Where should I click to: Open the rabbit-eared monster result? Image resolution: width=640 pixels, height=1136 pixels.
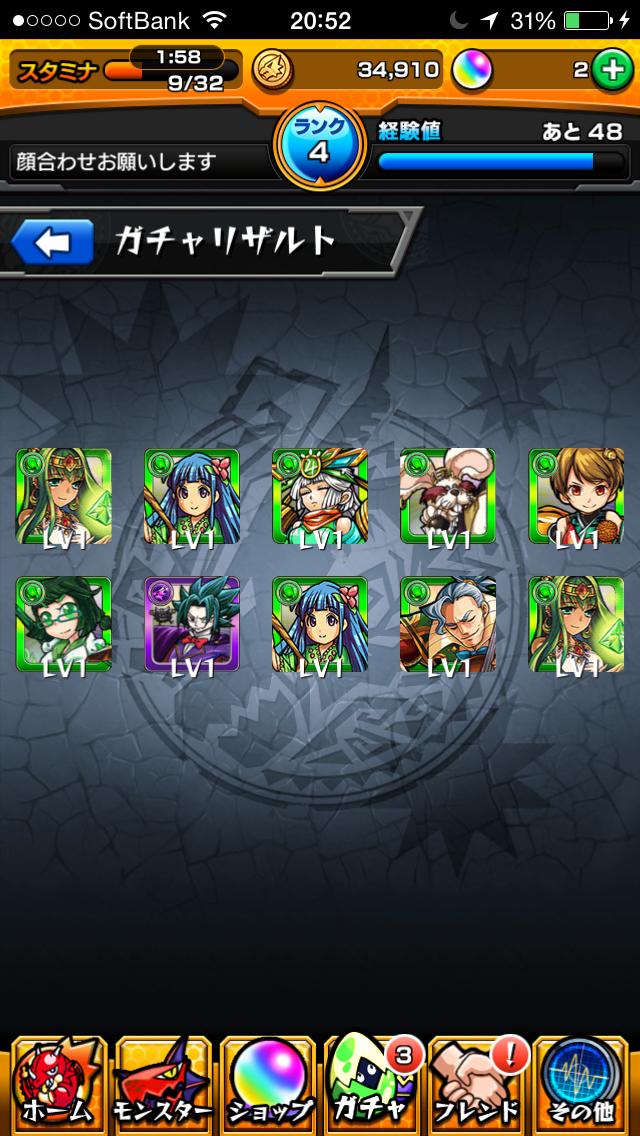pos(448,496)
